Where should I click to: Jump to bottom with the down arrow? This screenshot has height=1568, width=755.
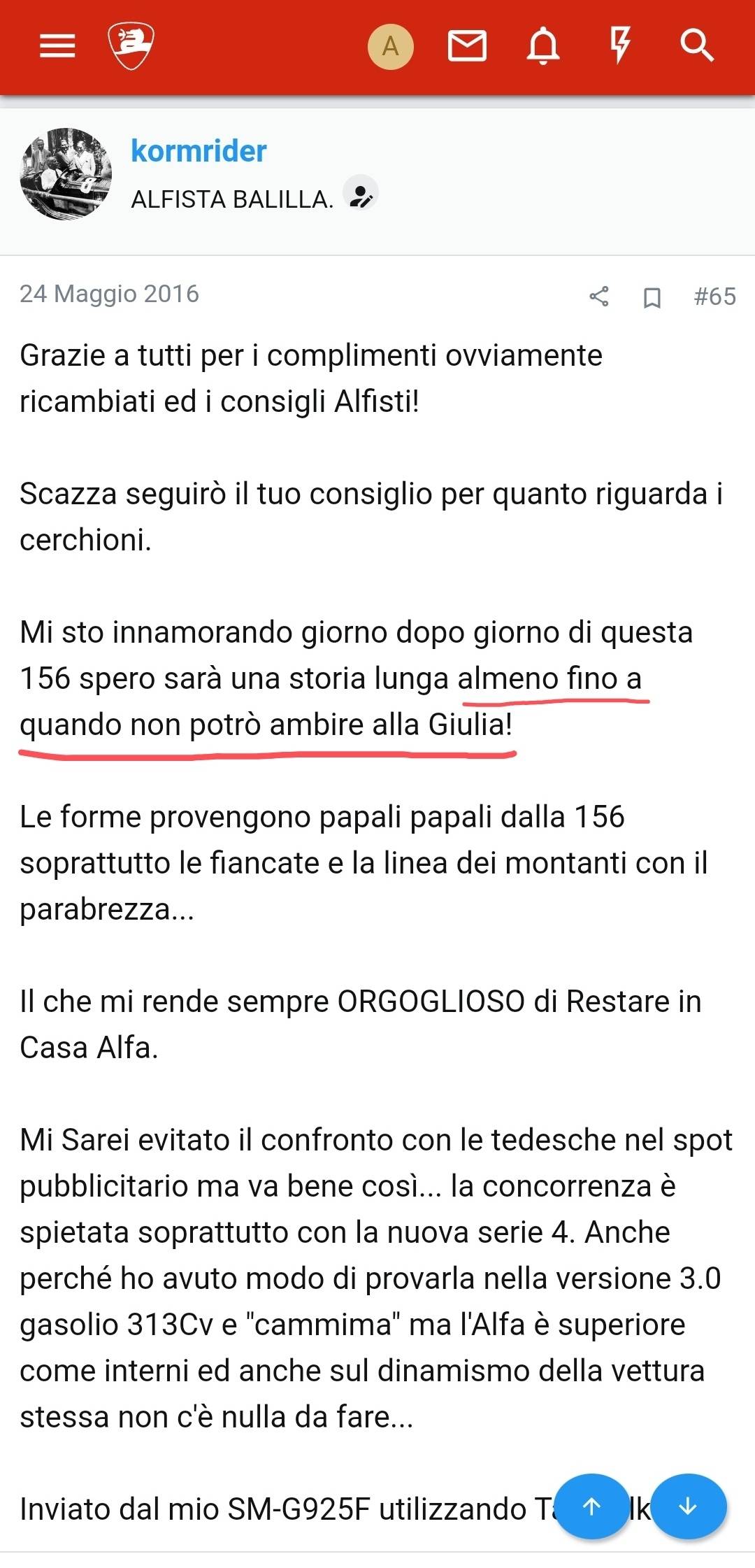(689, 1507)
